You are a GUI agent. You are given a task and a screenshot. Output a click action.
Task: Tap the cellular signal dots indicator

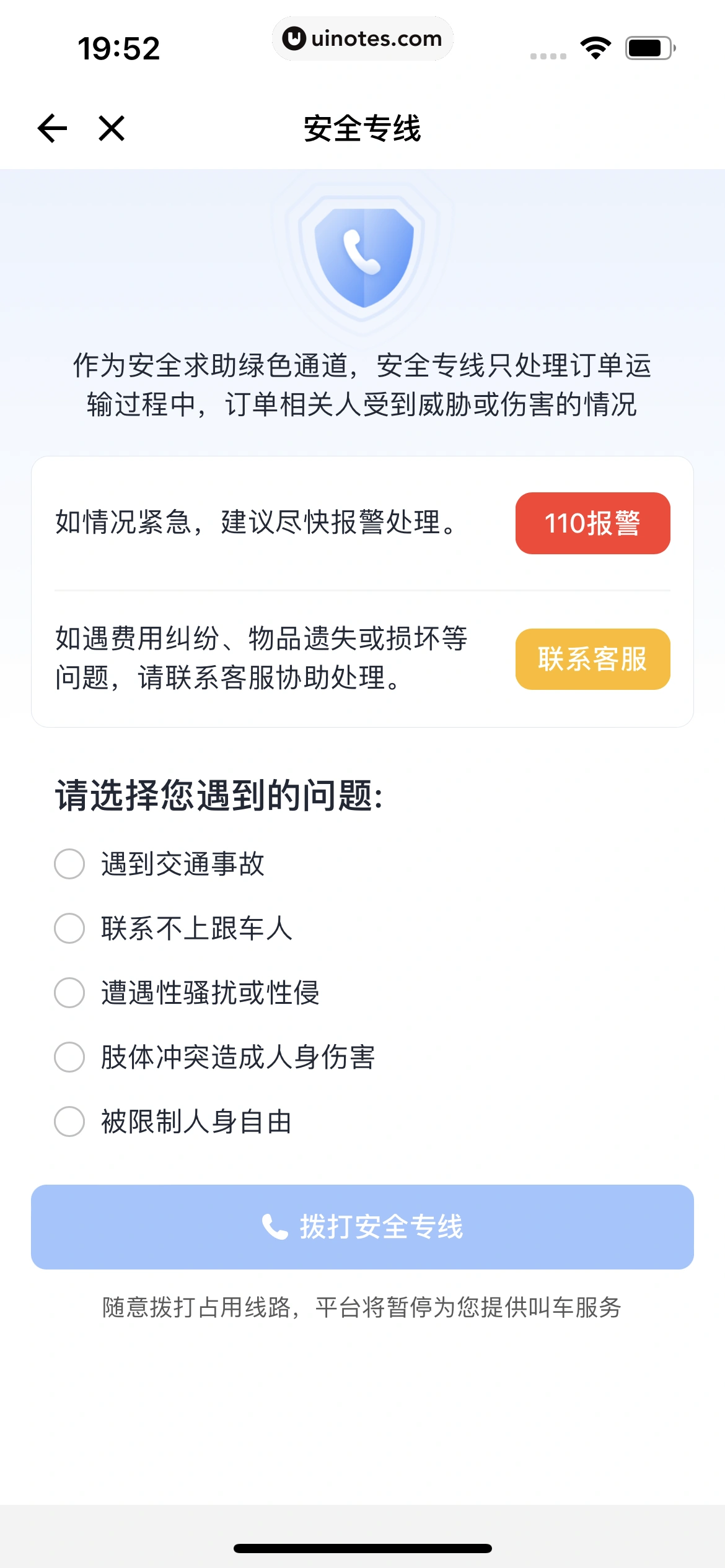point(548,54)
